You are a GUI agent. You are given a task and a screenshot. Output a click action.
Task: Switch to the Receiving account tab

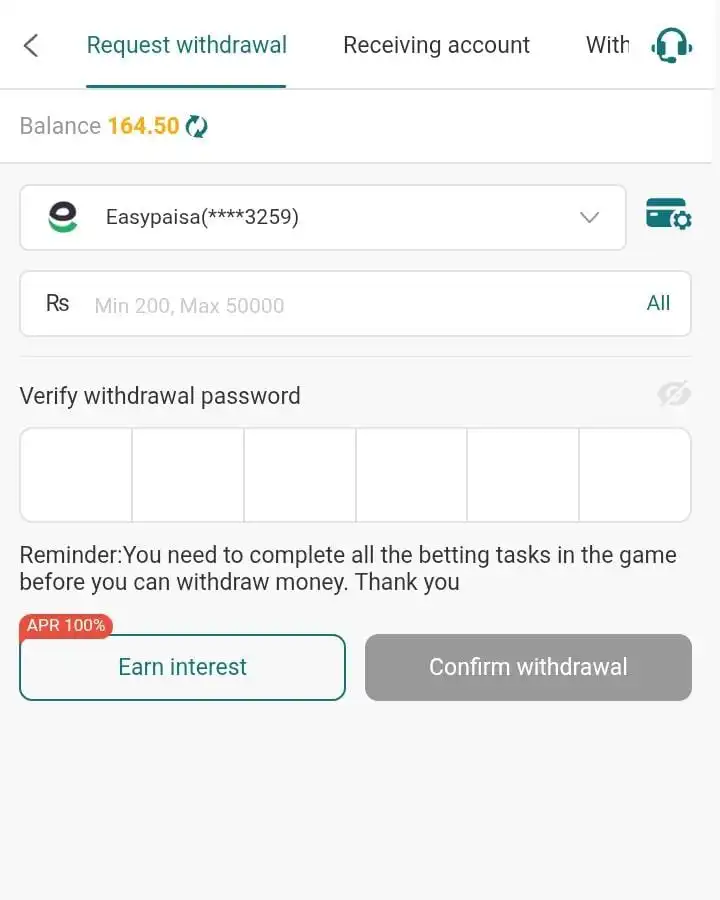click(436, 45)
